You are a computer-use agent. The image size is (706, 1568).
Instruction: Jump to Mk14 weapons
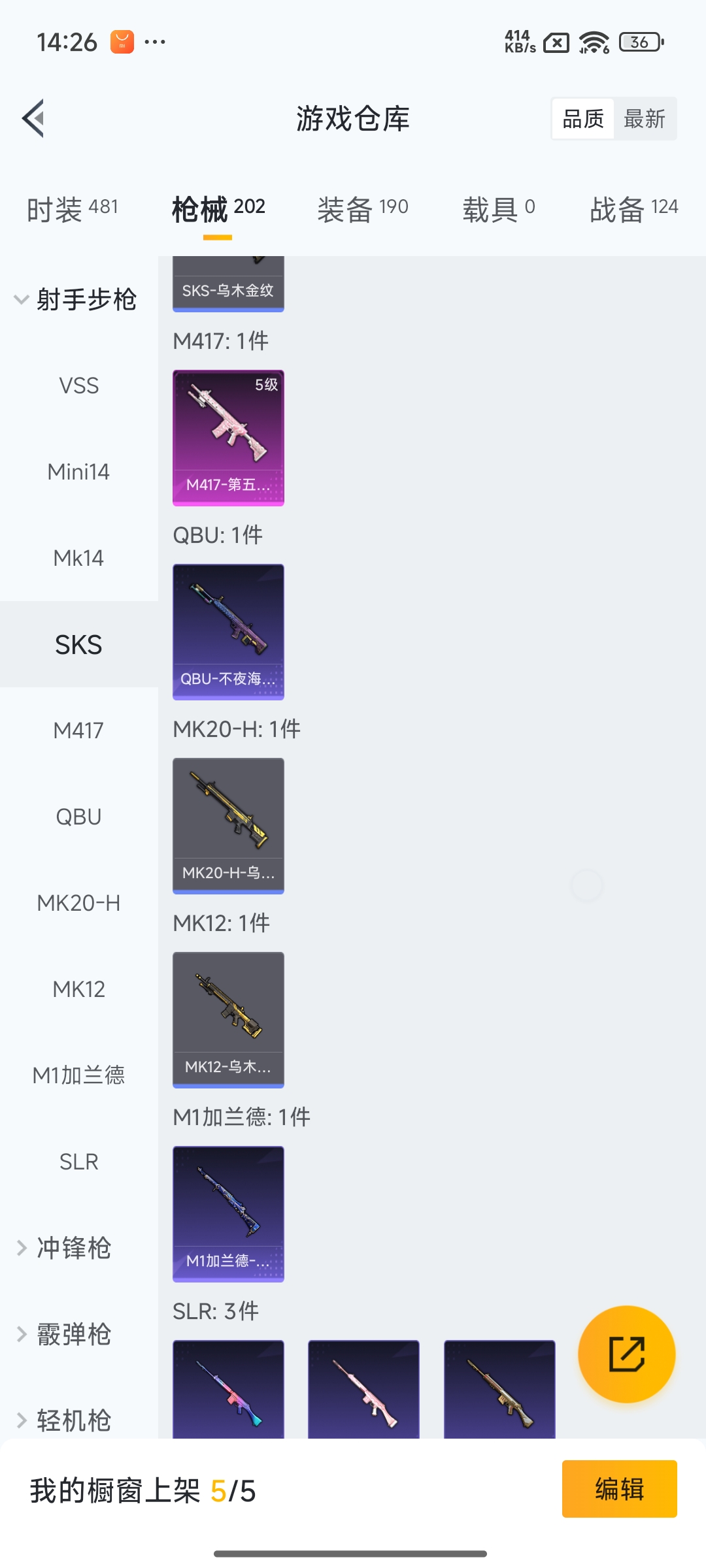[x=78, y=558]
